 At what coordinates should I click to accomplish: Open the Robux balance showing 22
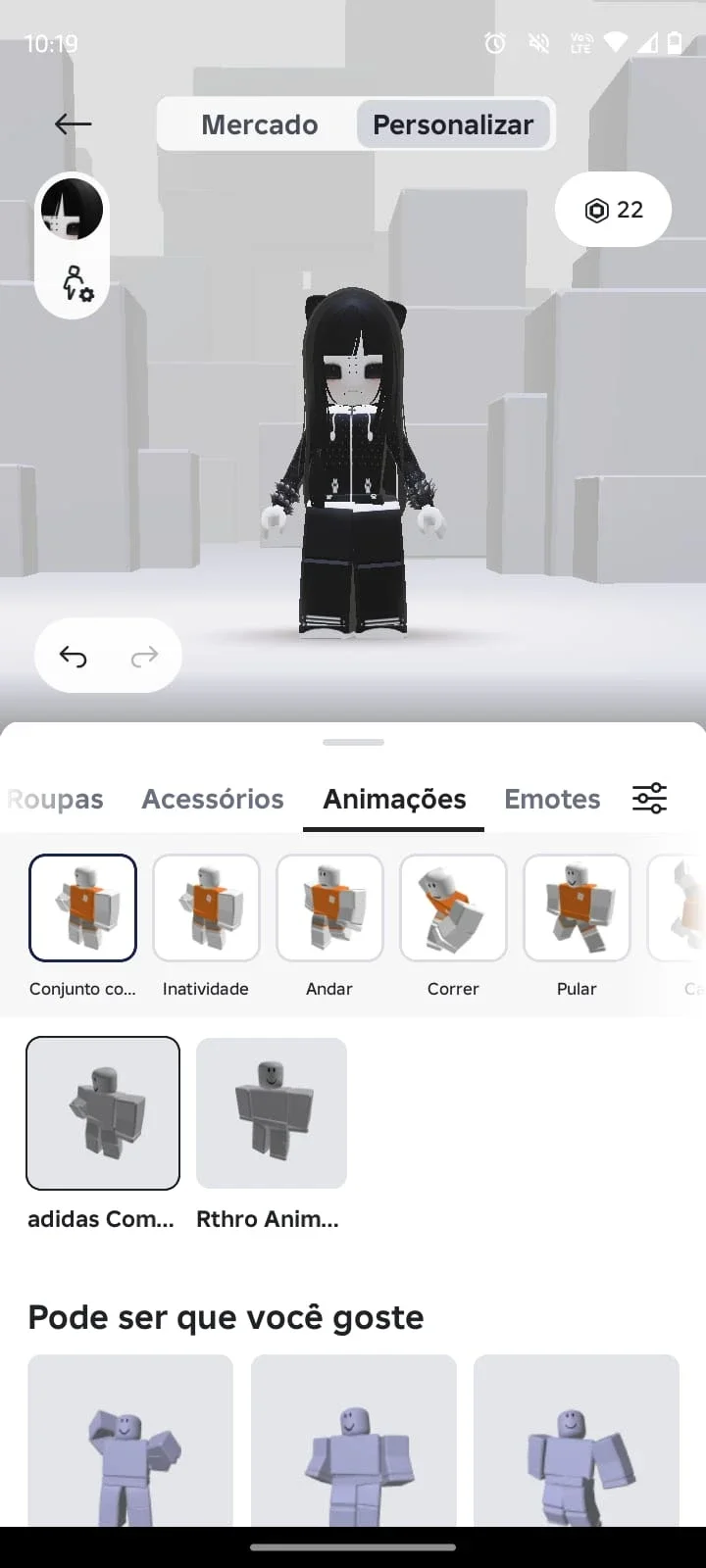[x=613, y=210]
